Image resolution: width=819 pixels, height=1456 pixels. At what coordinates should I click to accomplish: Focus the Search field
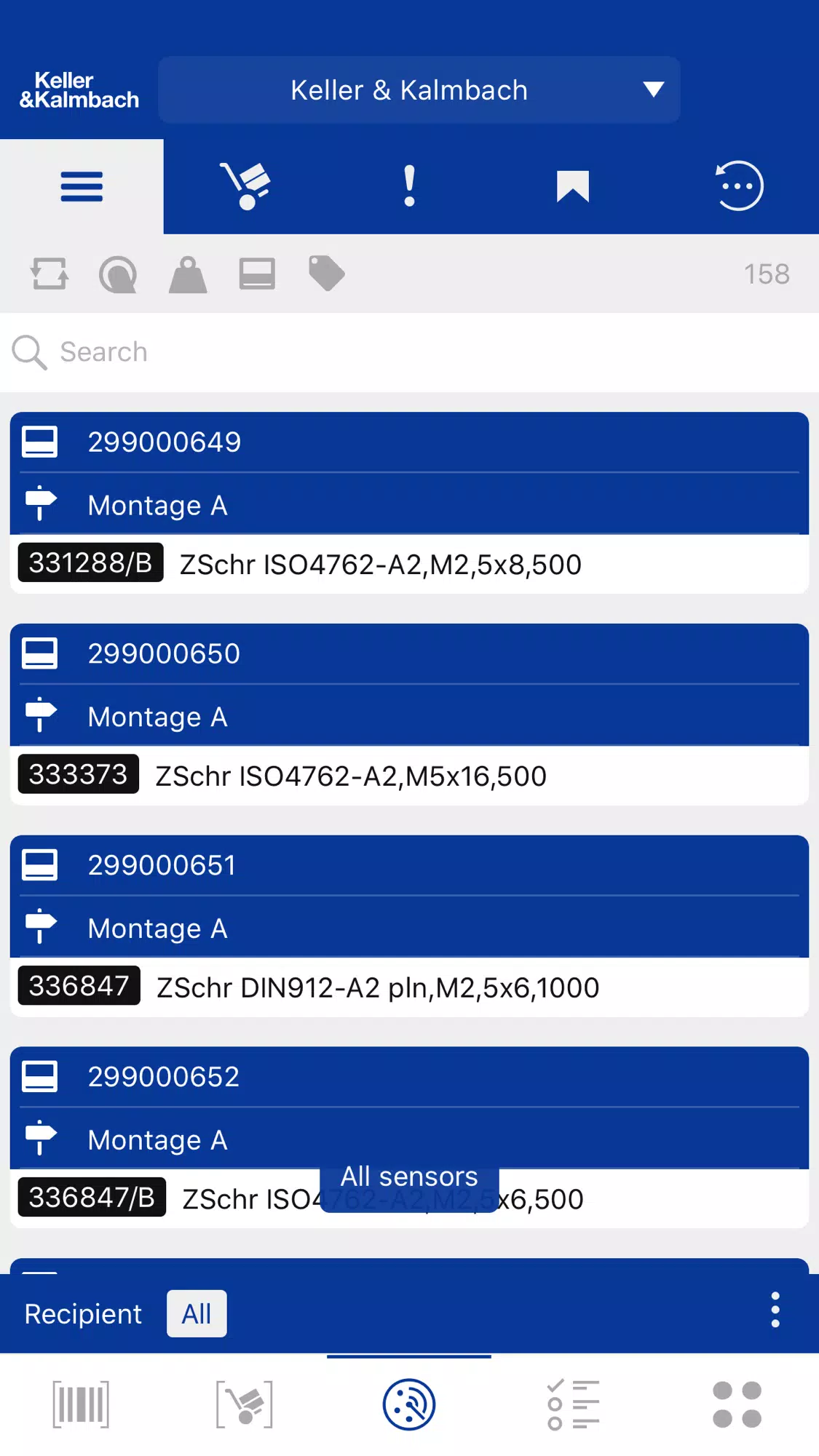409,352
